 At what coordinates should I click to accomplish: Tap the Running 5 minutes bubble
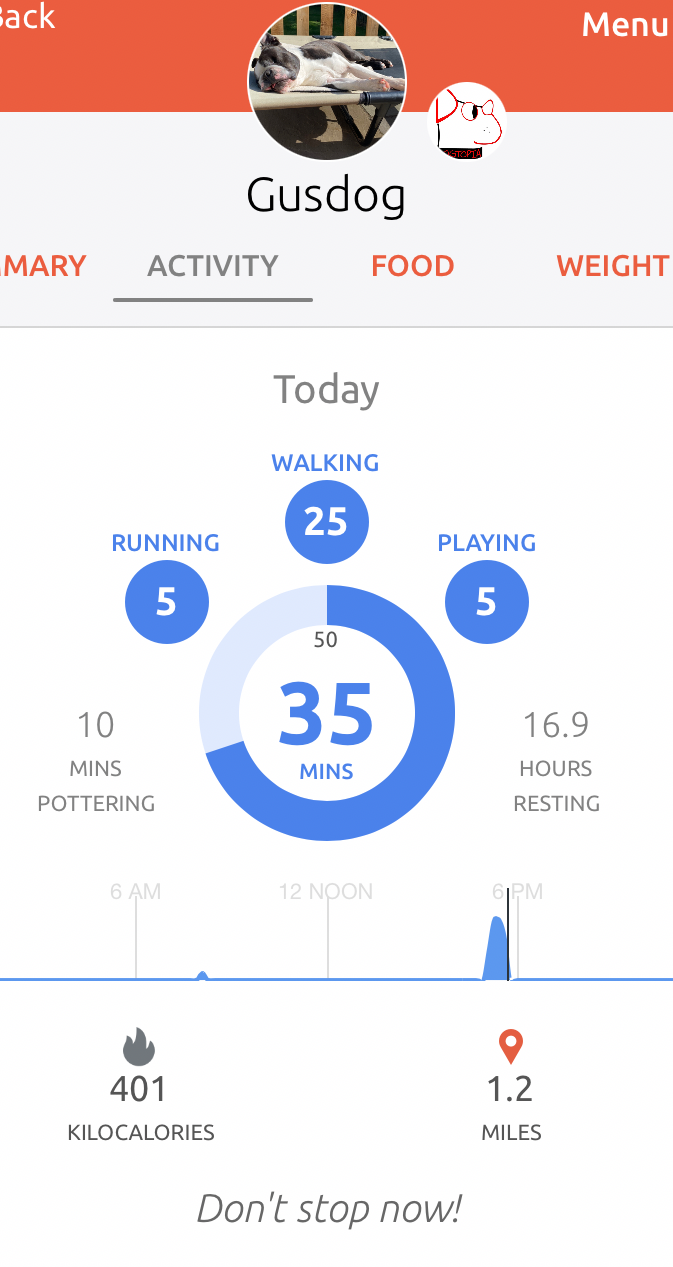tap(166, 601)
